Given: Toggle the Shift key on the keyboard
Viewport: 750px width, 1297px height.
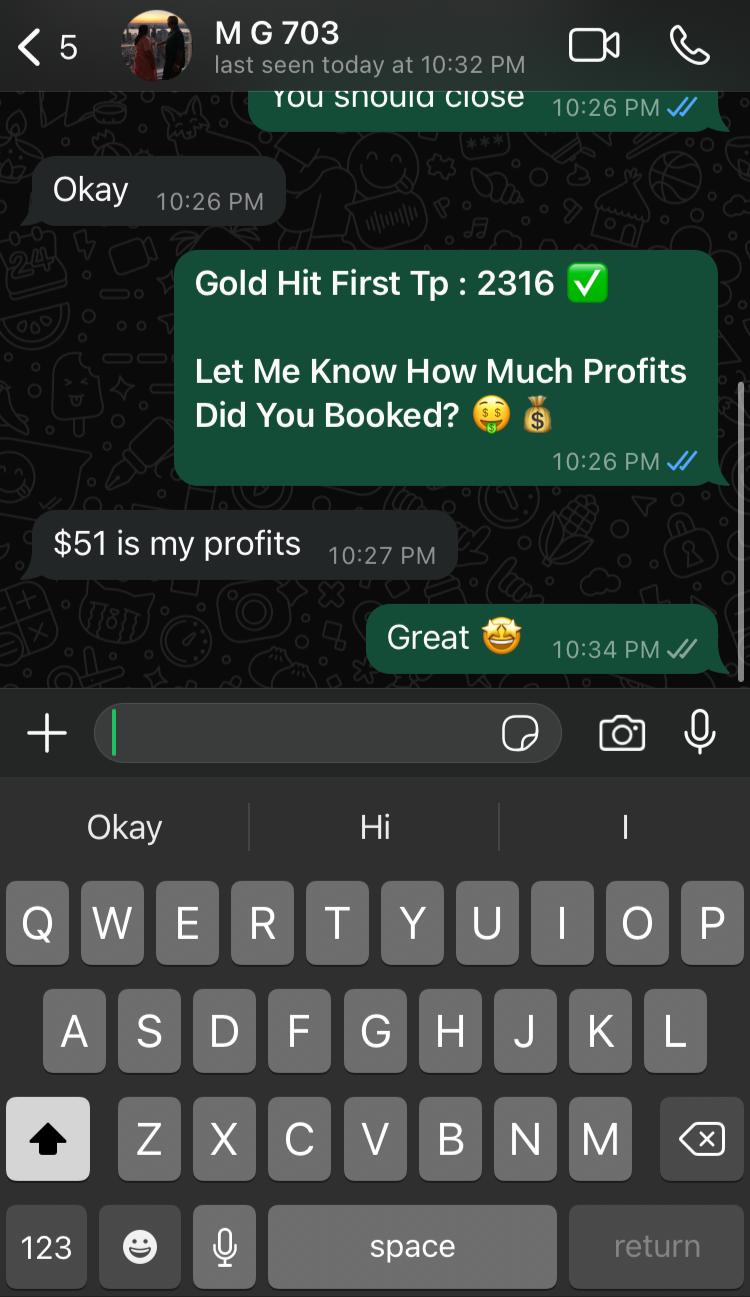Looking at the screenshot, I should [x=48, y=1138].
